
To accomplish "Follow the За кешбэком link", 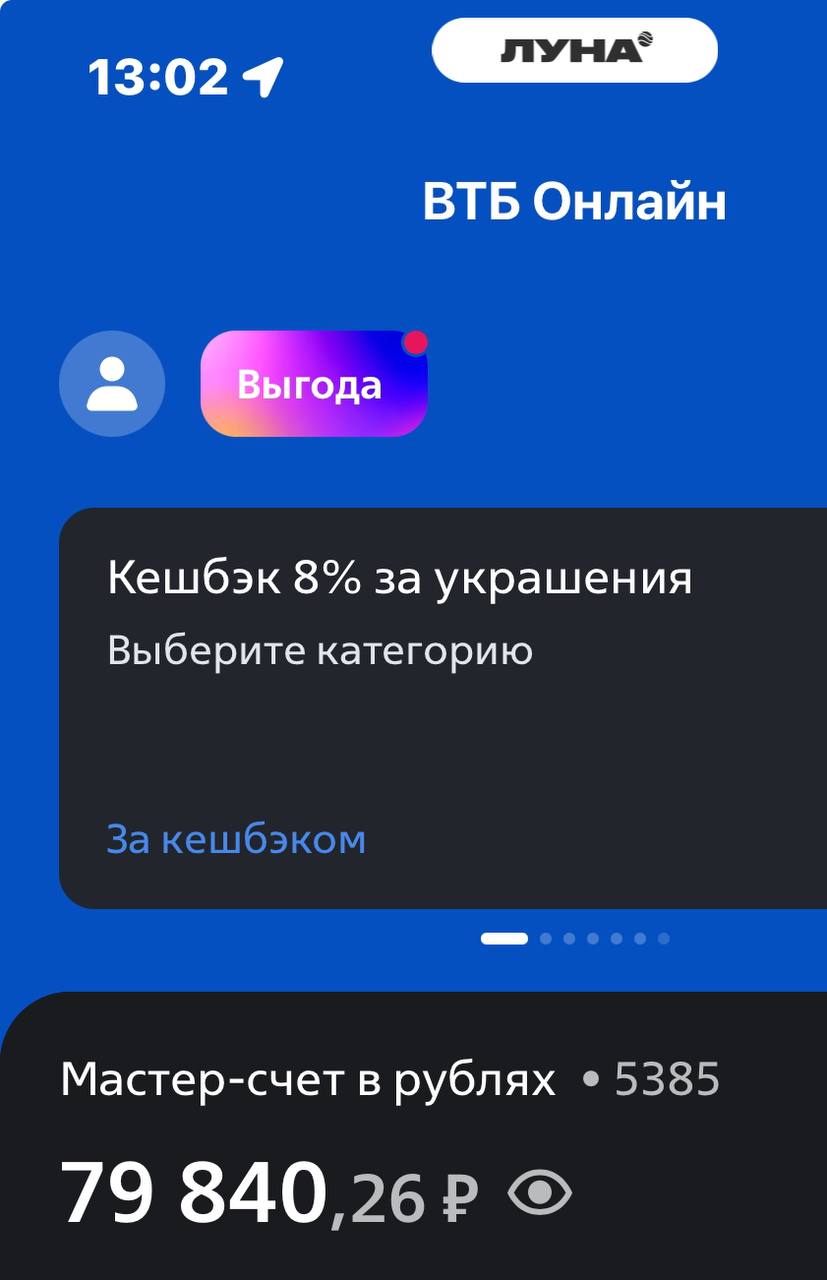I will click(236, 839).
